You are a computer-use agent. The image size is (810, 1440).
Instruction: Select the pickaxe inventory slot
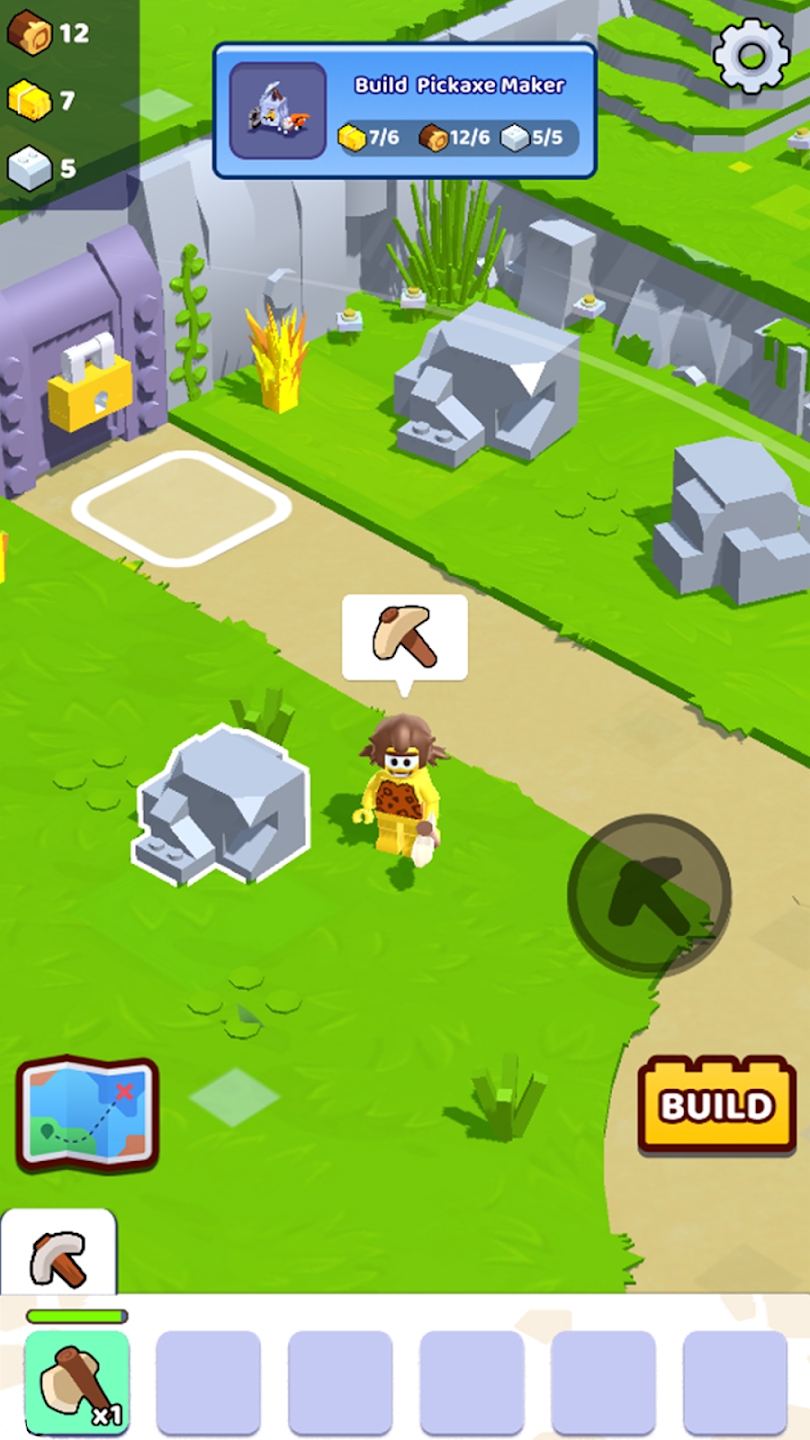(77, 1383)
